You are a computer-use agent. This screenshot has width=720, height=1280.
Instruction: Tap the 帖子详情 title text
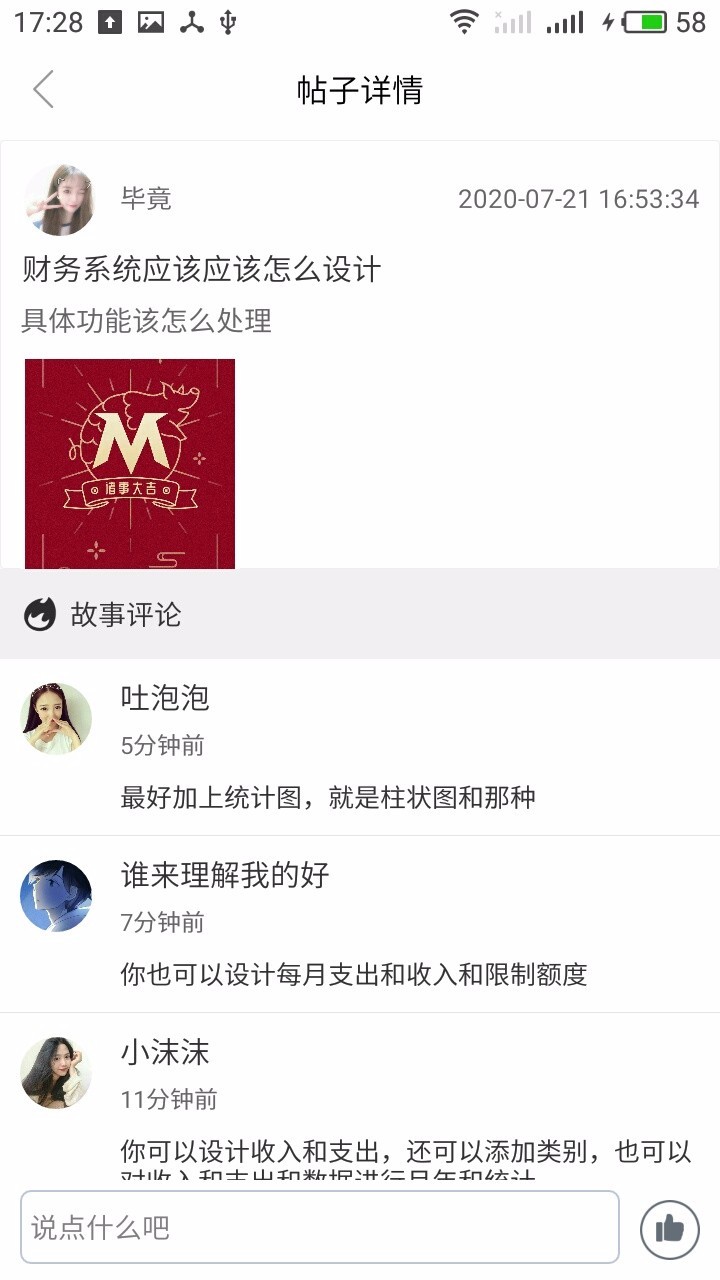360,90
